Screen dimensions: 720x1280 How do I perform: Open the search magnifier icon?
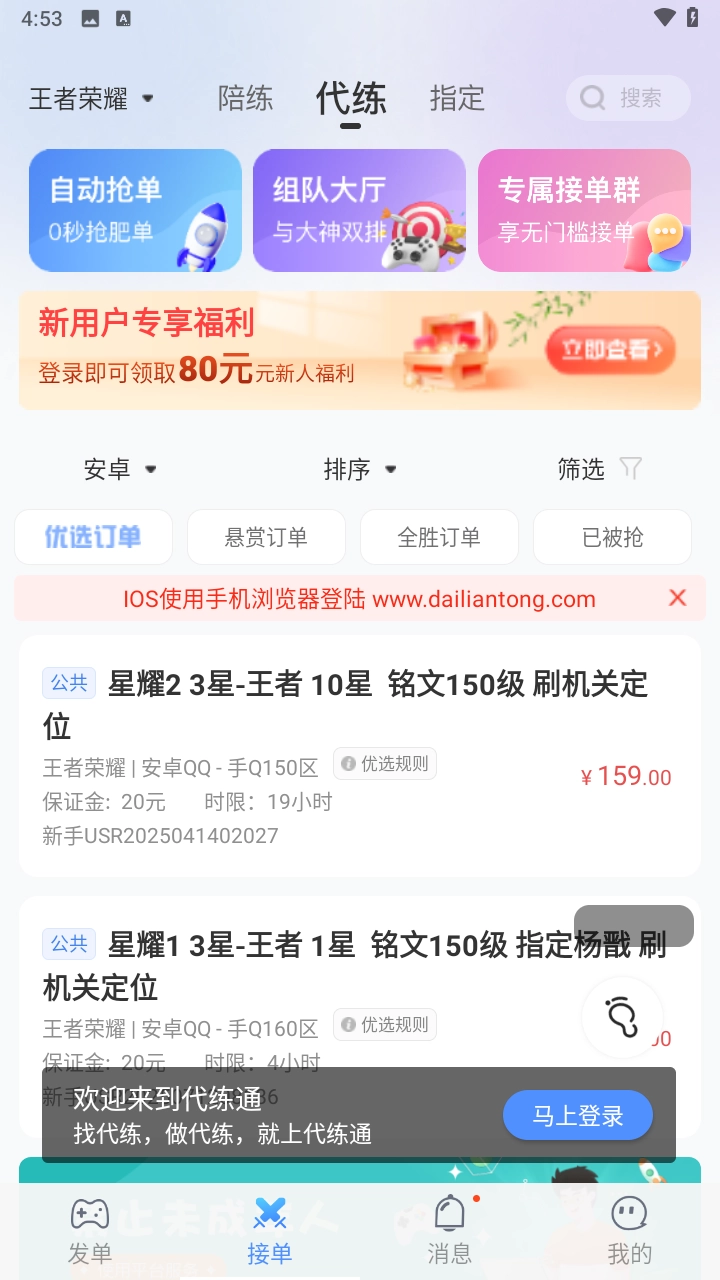[592, 98]
